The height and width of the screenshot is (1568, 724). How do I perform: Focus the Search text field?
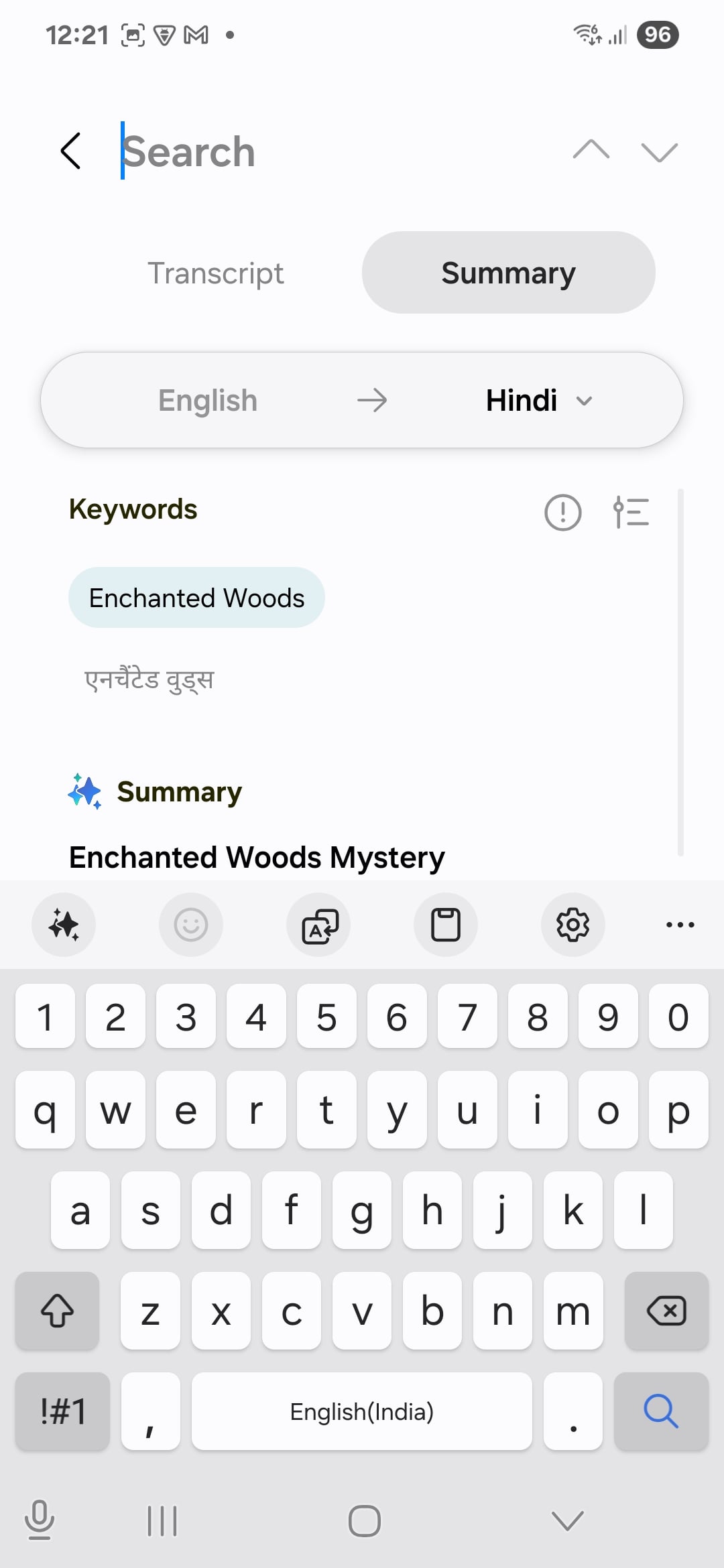335,151
